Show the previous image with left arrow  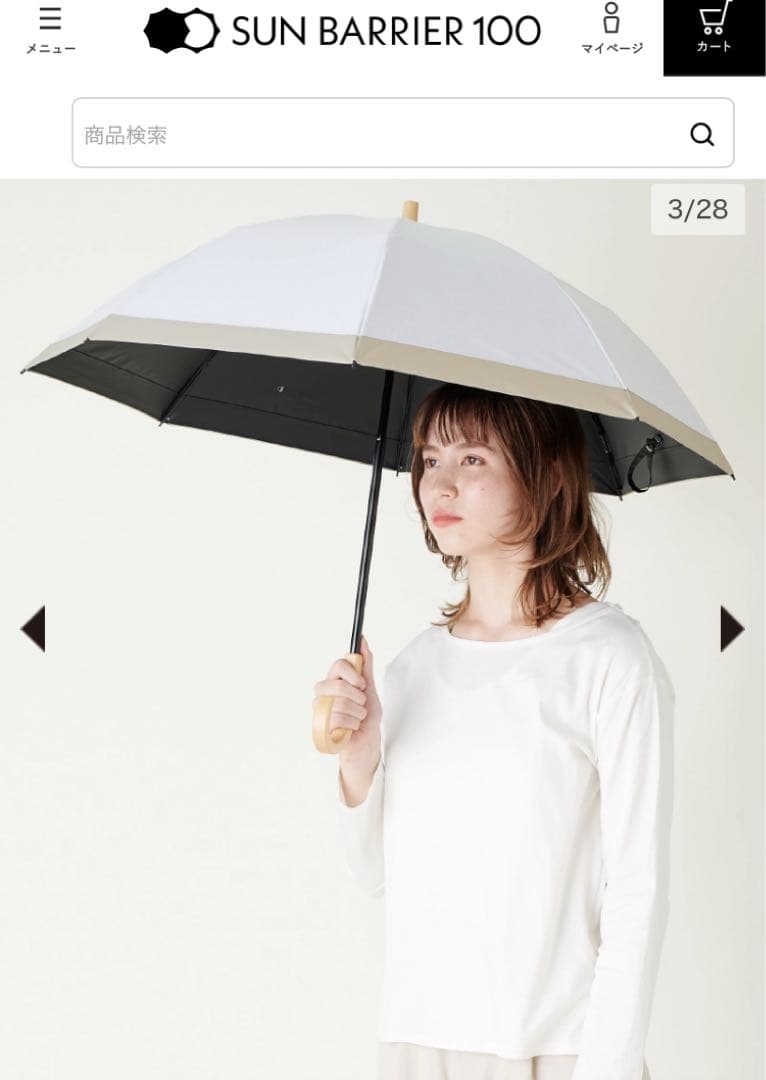point(33,627)
